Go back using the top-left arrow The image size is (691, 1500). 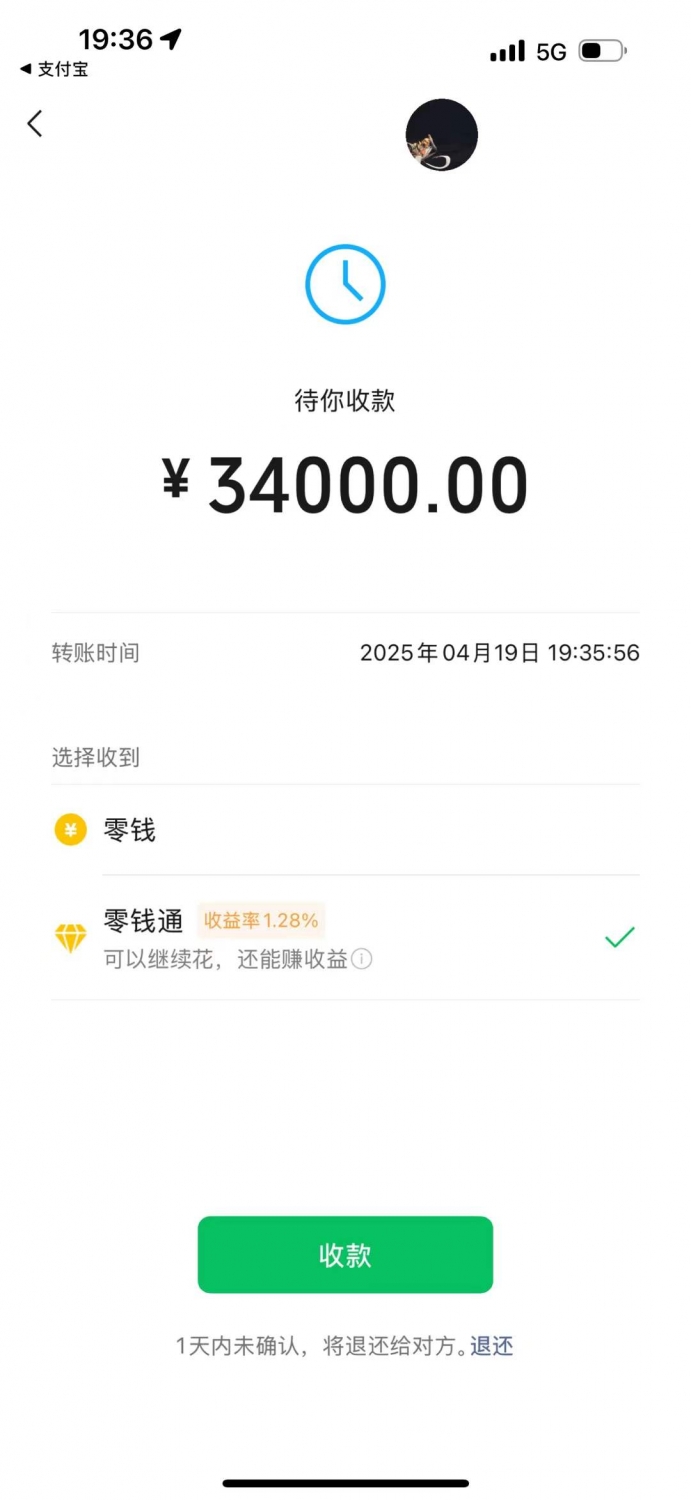pos(35,124)
